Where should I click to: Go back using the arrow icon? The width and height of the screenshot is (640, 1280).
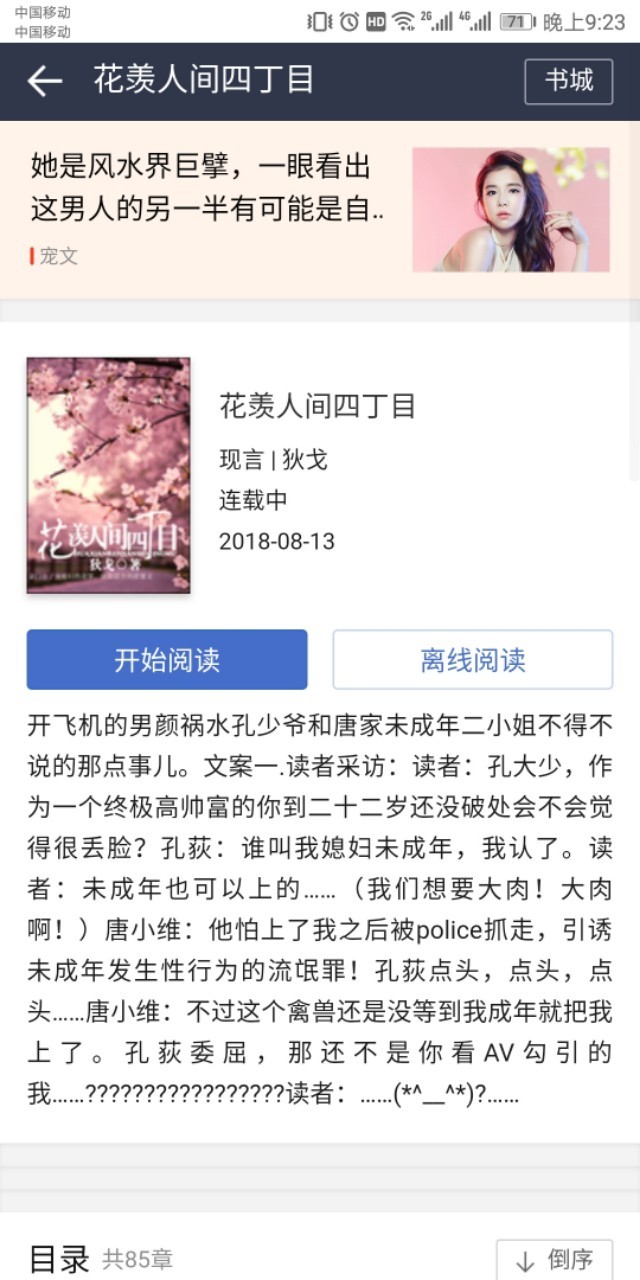pos(44,81)
